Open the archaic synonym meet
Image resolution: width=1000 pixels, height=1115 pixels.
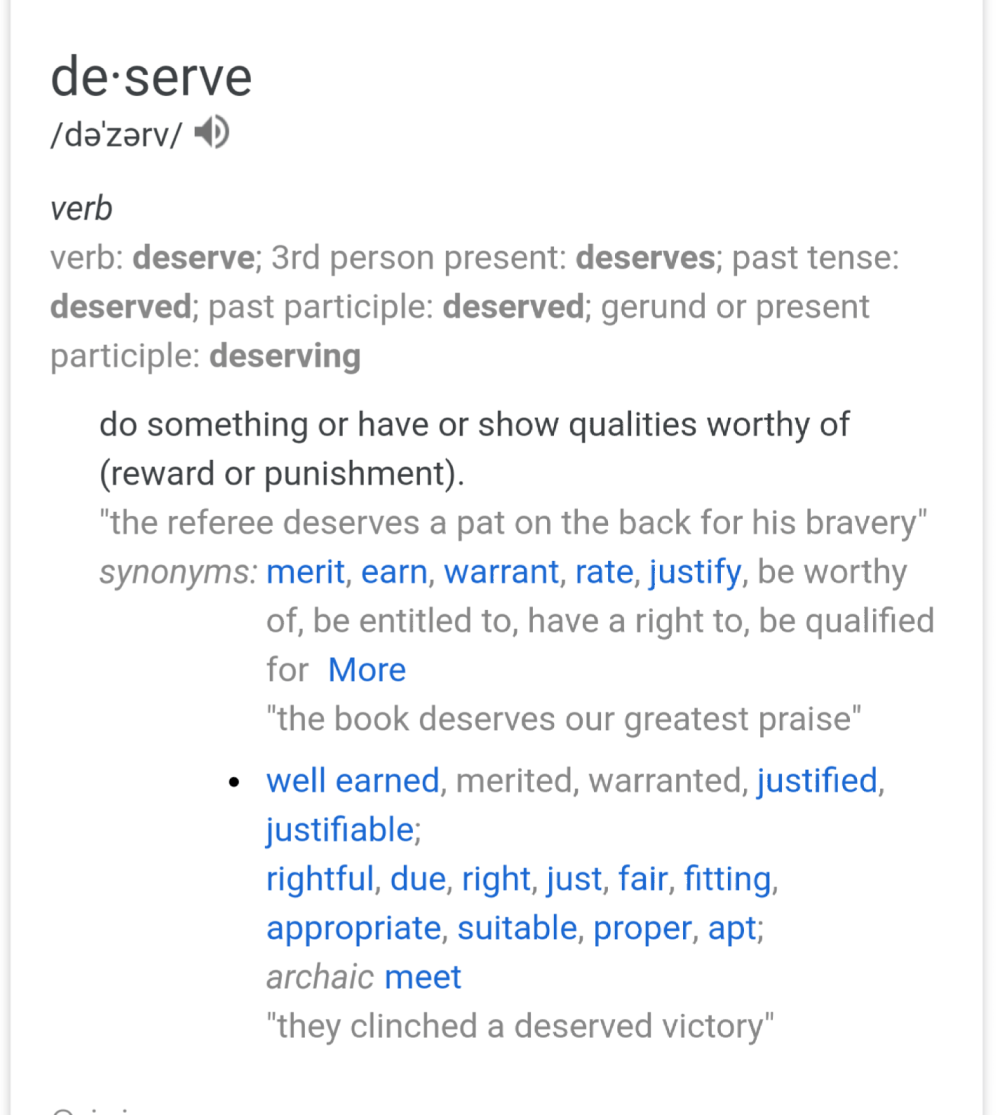pyautogui.click(x=423, y=977)
